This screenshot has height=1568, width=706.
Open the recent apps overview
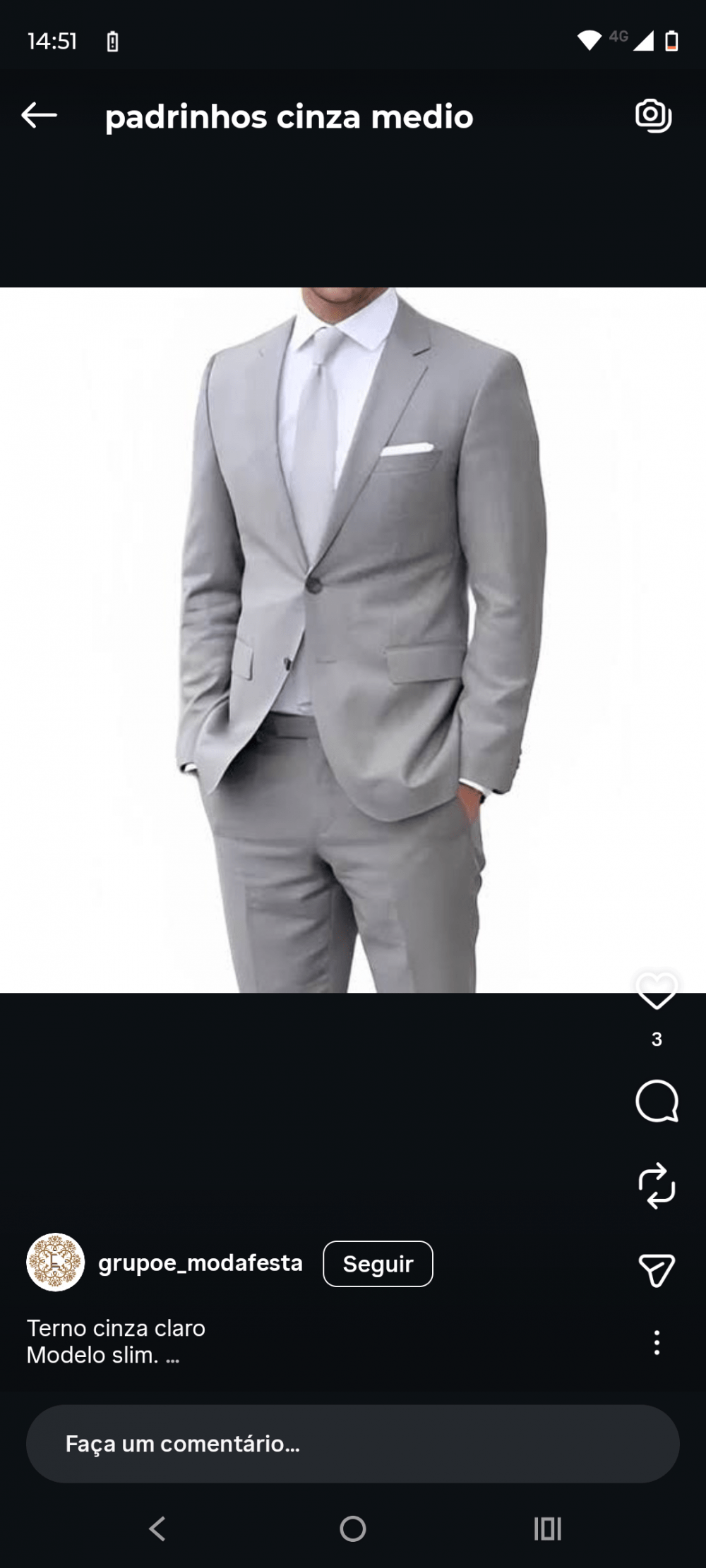[547, 1529]
